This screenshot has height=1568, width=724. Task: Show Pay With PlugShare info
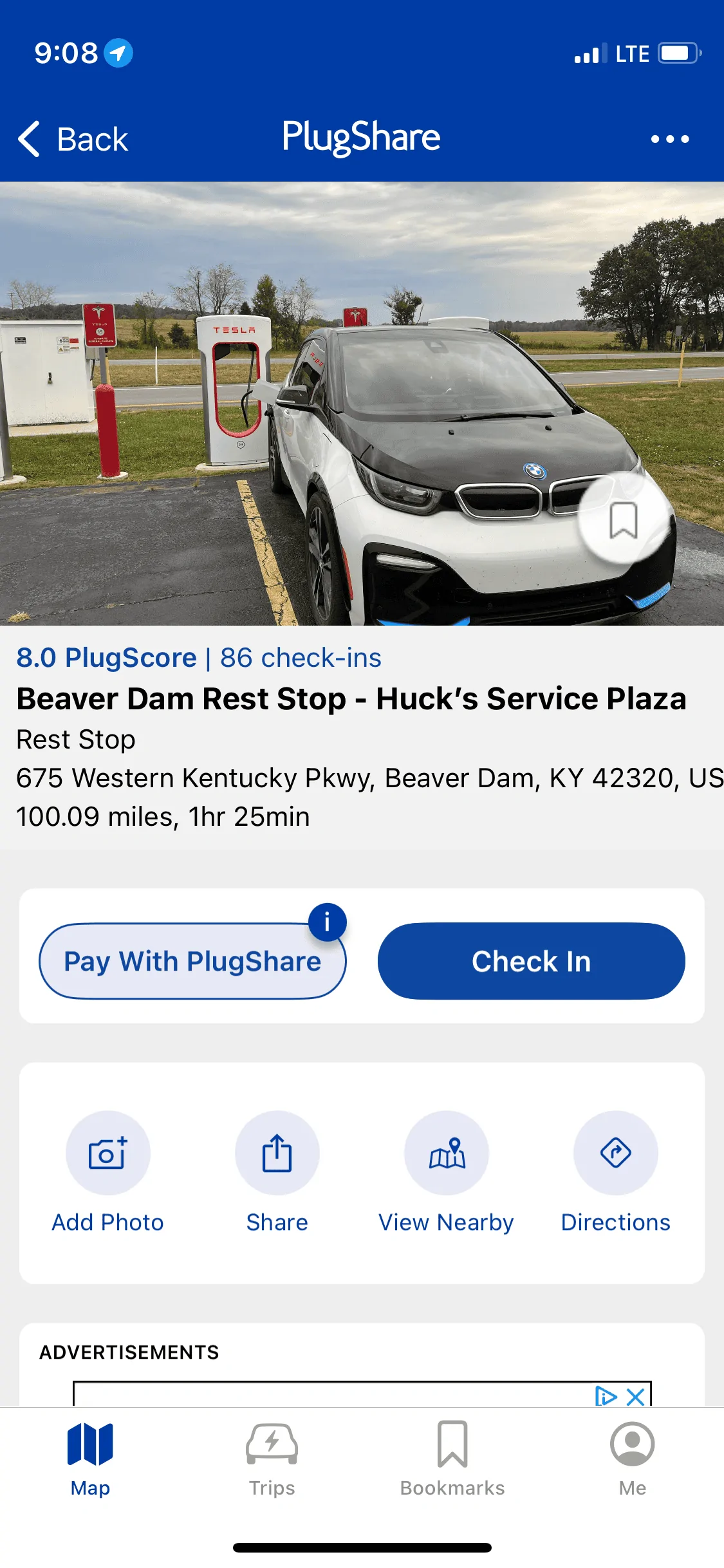pos(327,922)
